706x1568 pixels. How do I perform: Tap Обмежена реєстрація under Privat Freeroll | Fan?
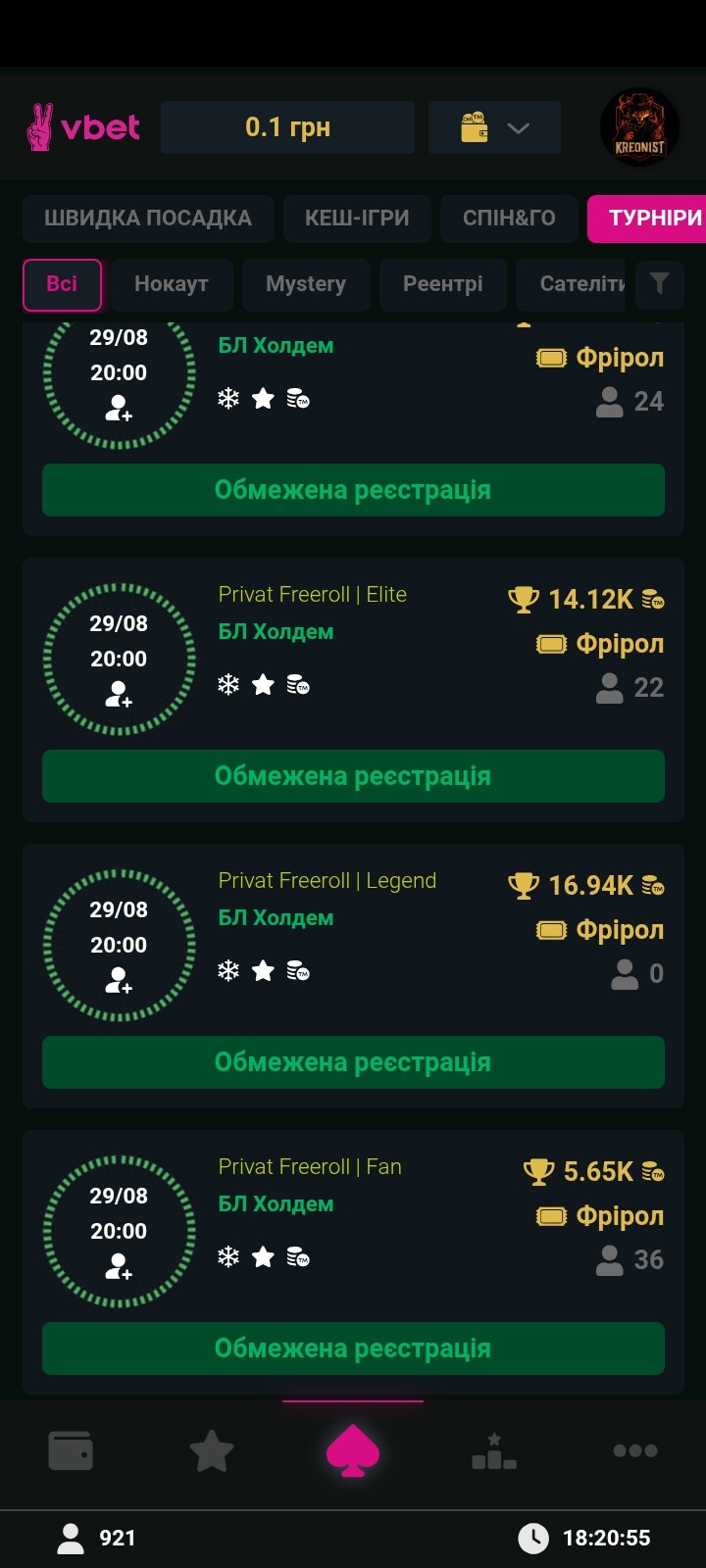point(353,1348)
